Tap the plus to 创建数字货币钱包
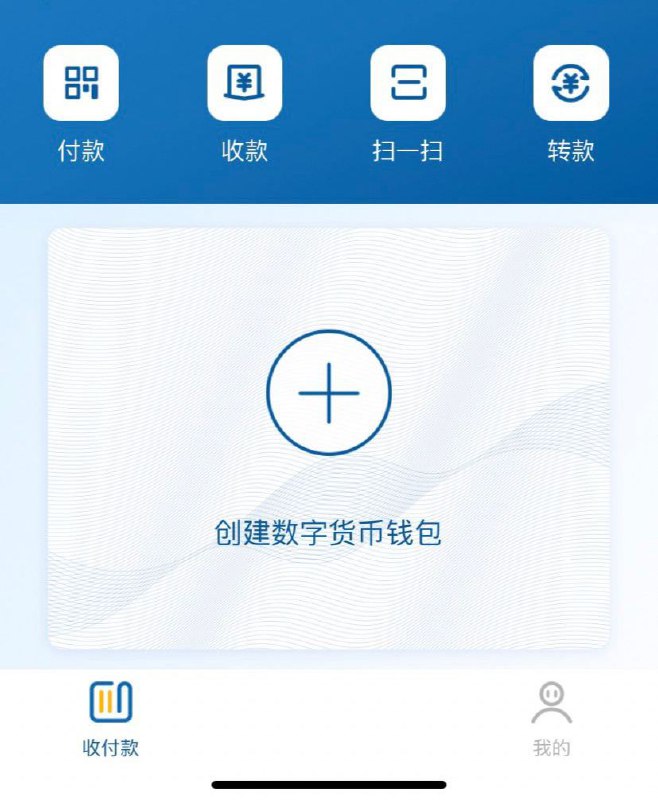 329,393
